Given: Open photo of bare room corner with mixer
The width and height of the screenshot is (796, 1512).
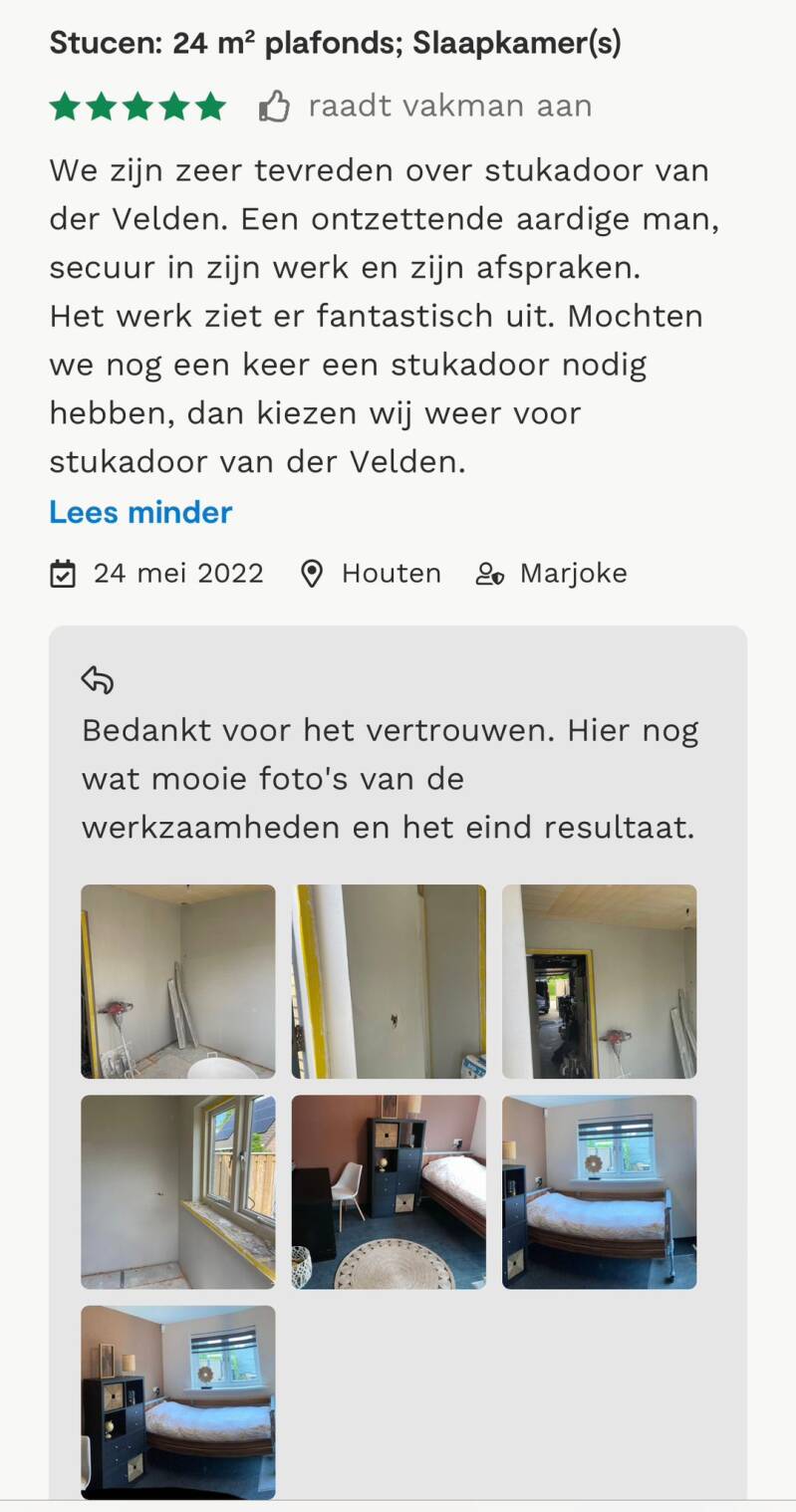Looking at the screenshot, I should coord(178,981).
